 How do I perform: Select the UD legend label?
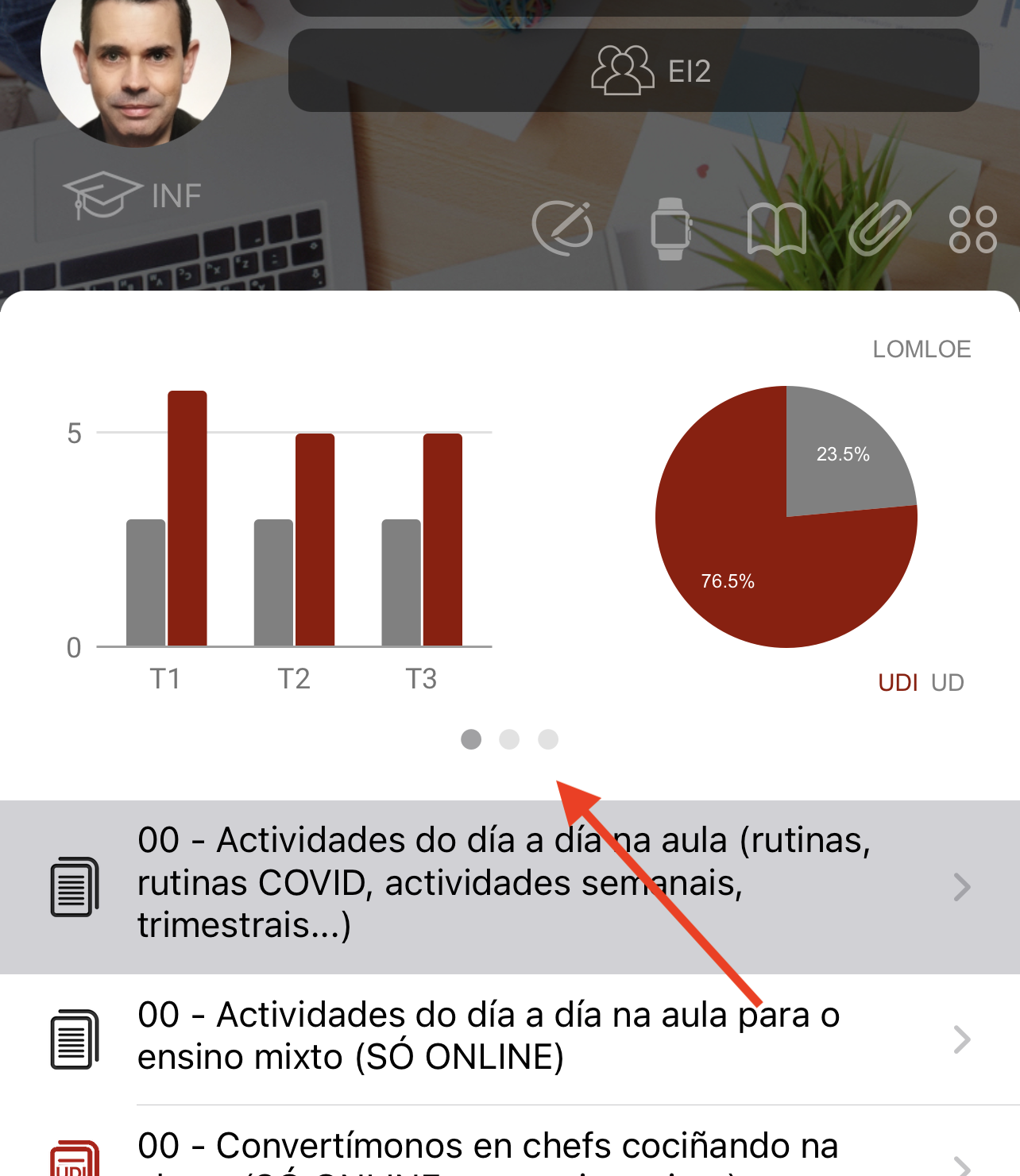pyautogui.click(x=948, y=683)
